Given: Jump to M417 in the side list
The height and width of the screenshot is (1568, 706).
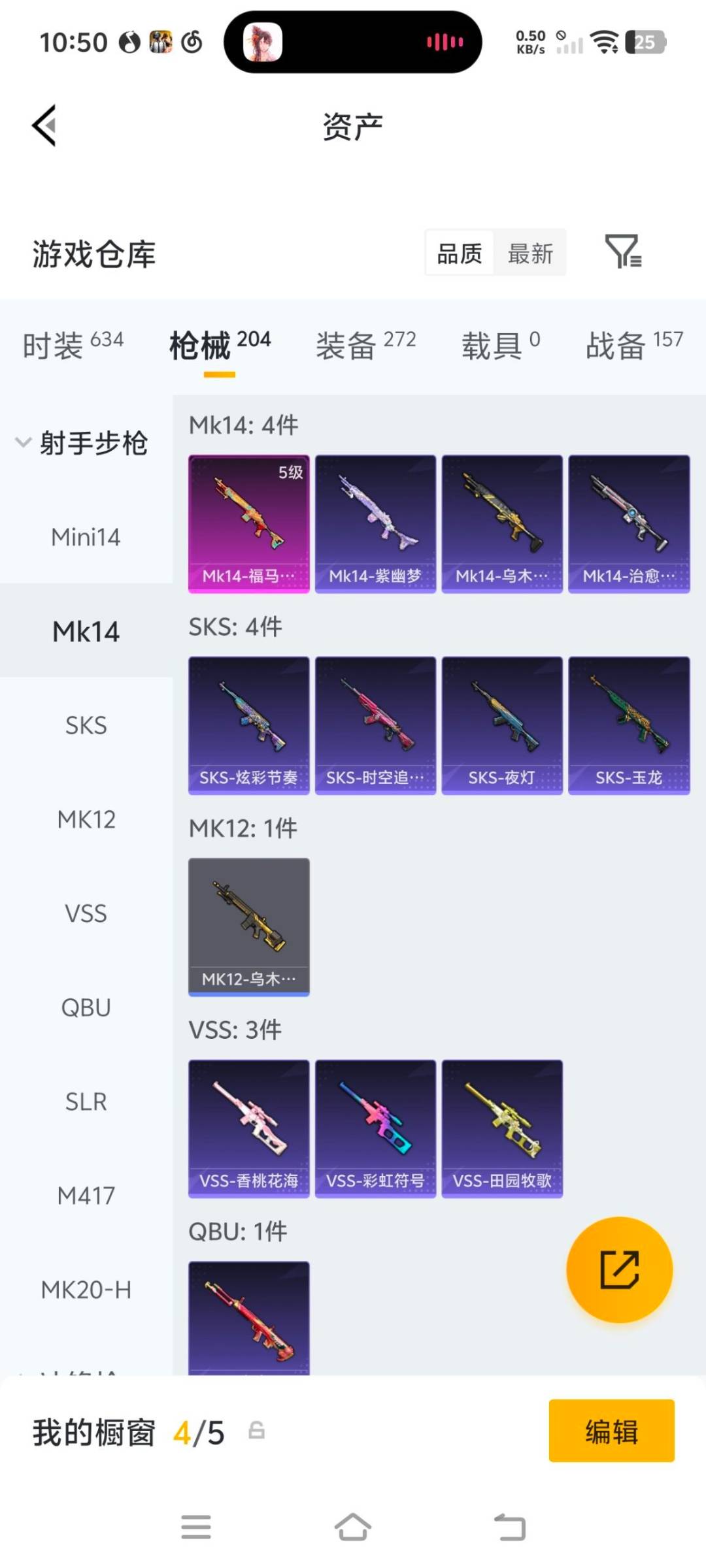Looking at the screenshot, I should point(86,1196).
